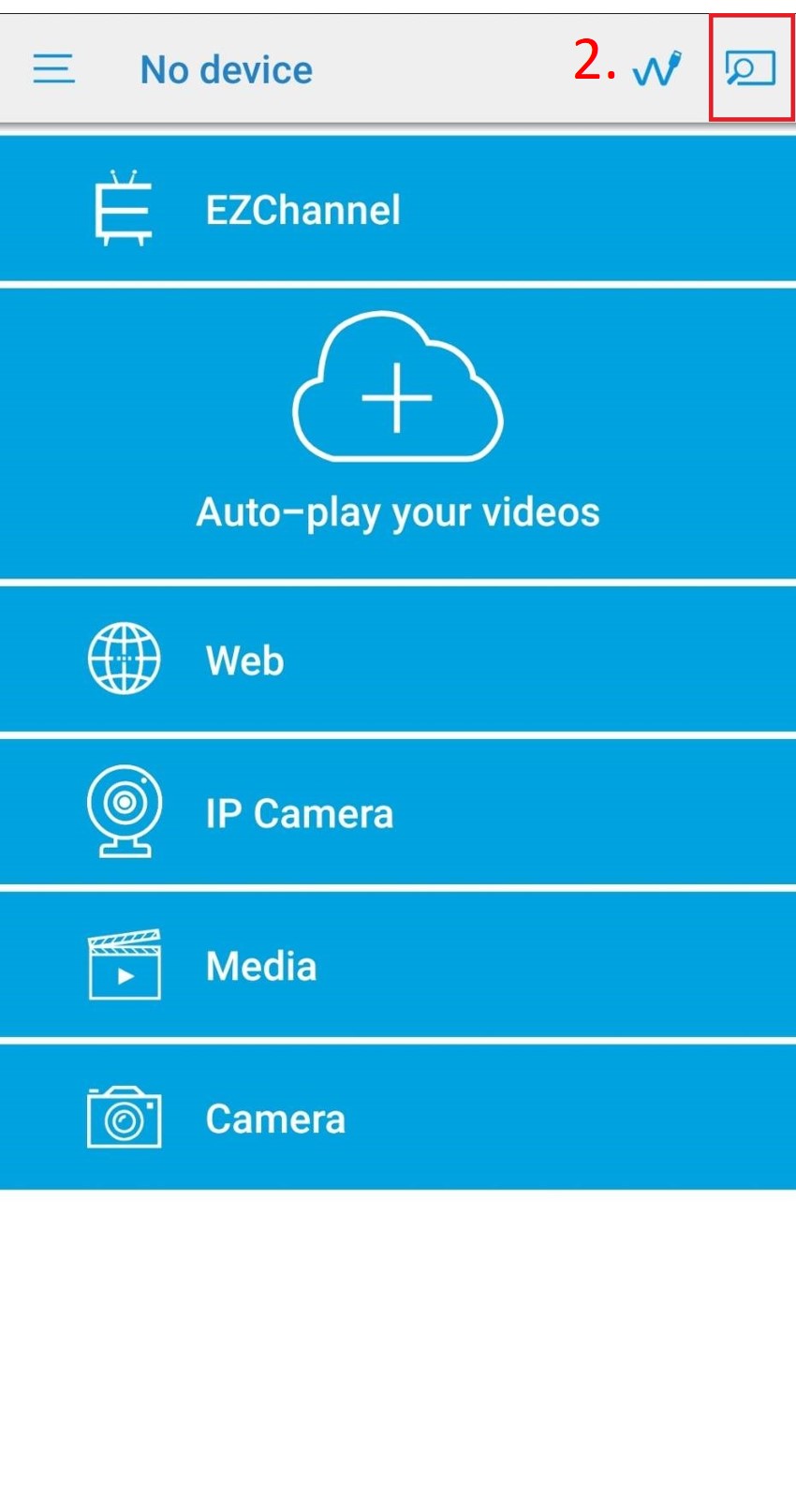
Task: Tap the EZChannel TV icon
Action: point(125,208)
